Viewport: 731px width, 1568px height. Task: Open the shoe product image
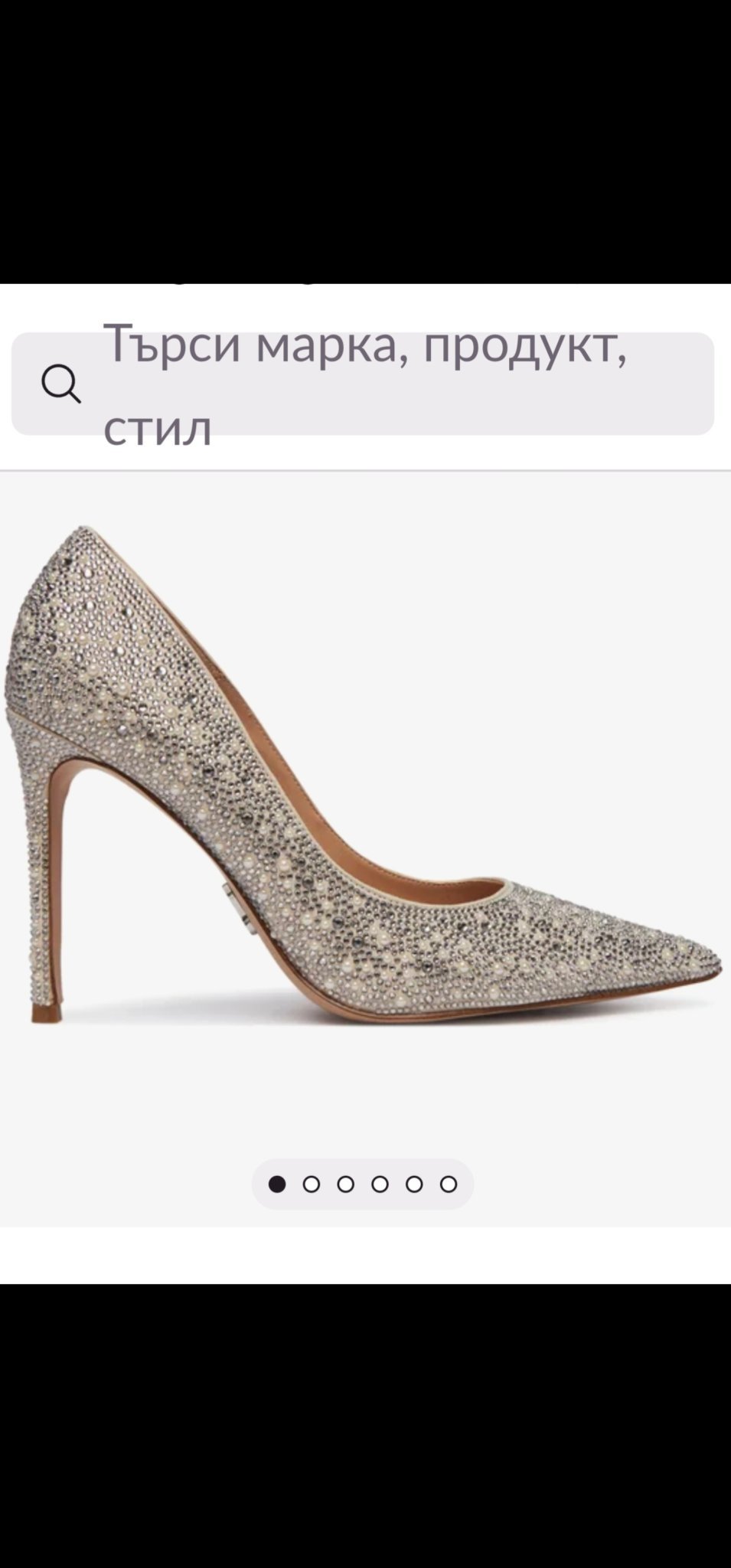pyautogui.click(x=363, y=773)
